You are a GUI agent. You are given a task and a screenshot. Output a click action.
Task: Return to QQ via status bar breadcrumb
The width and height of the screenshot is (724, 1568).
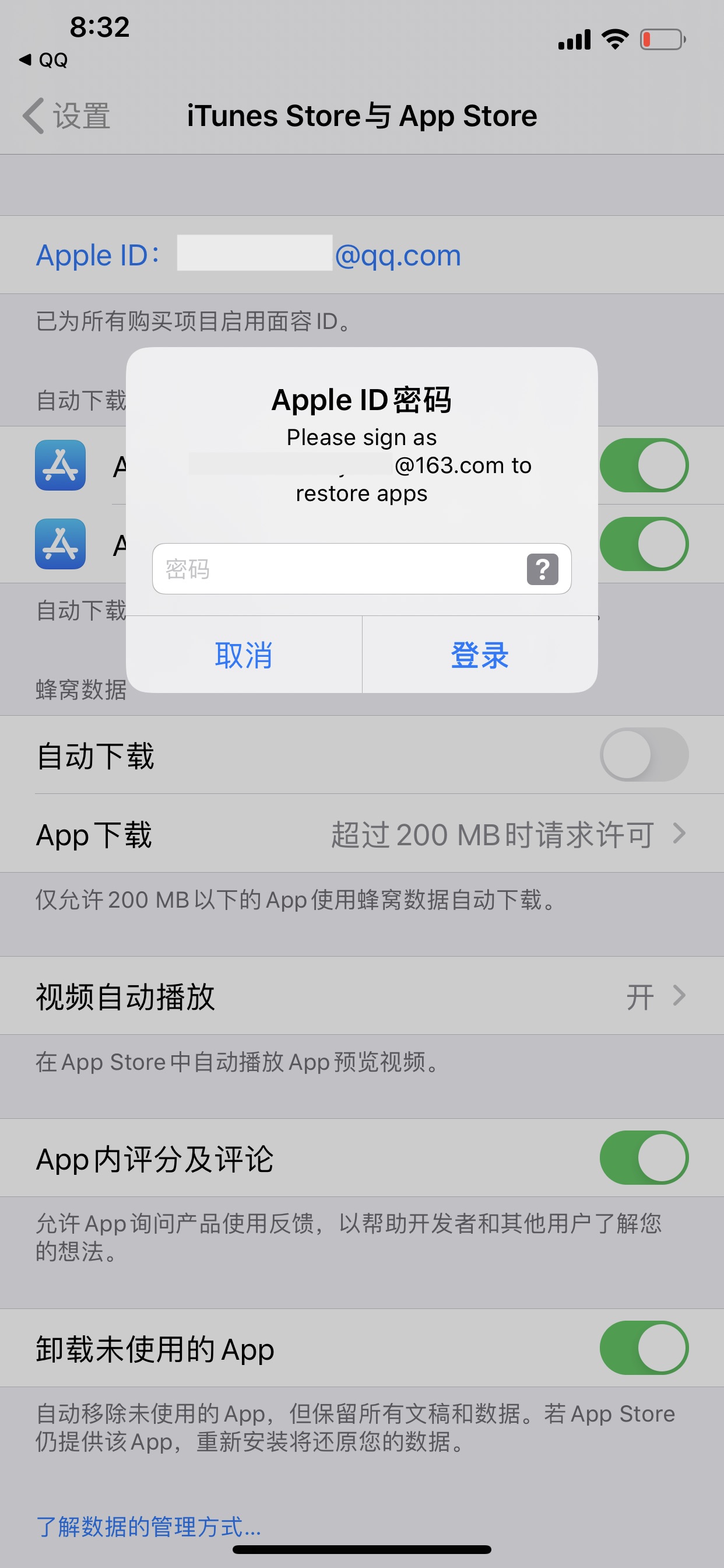(x=44, y=60)
